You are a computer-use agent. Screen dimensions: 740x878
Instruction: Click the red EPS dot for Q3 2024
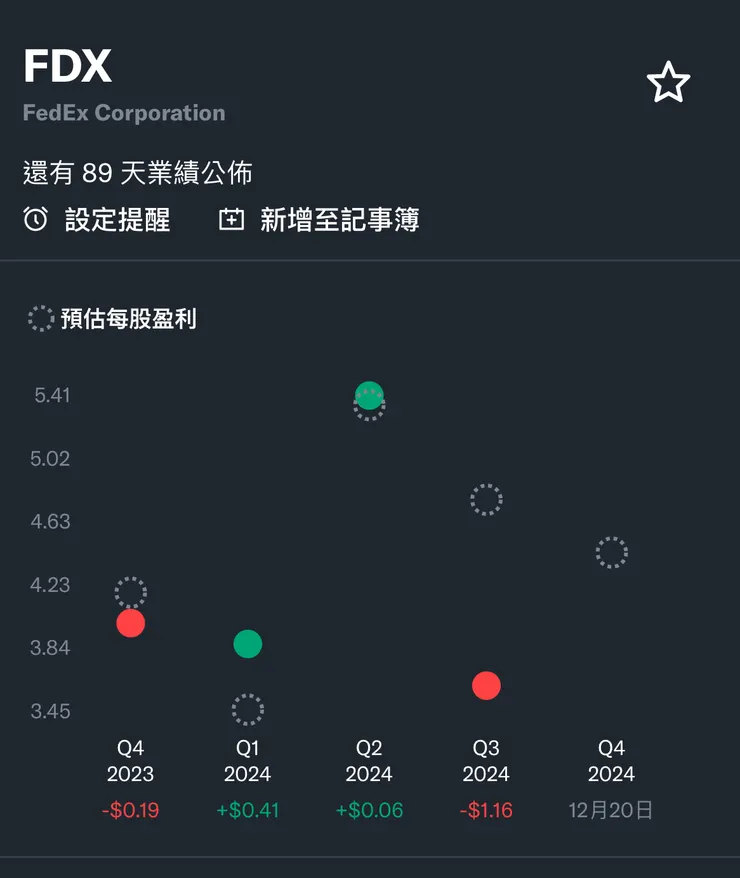487,686
